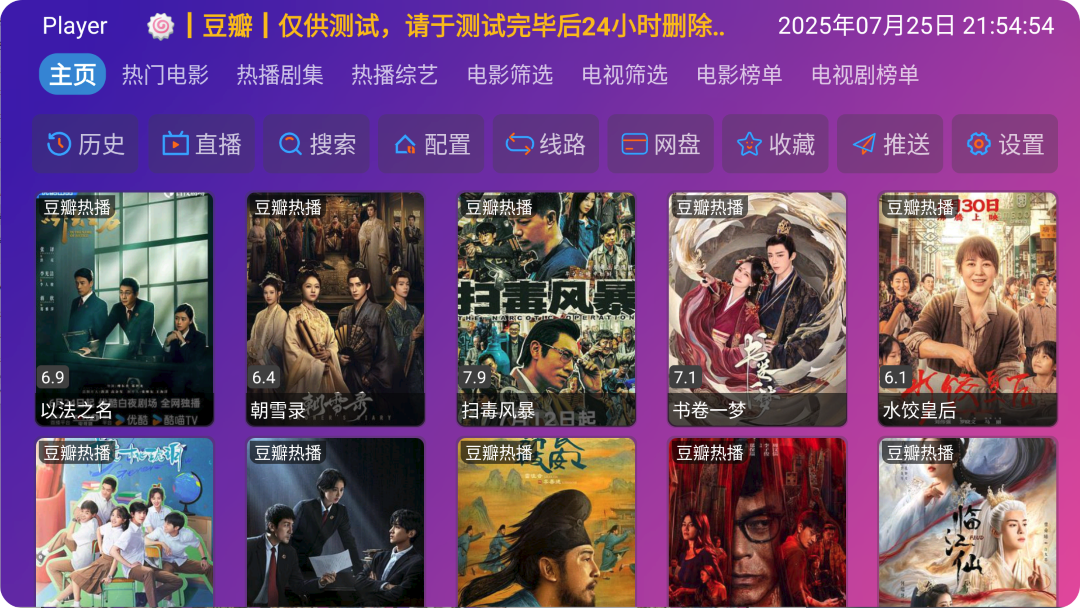
Task: Switch to the 电视剧榜单 tab
Action: 865,75
